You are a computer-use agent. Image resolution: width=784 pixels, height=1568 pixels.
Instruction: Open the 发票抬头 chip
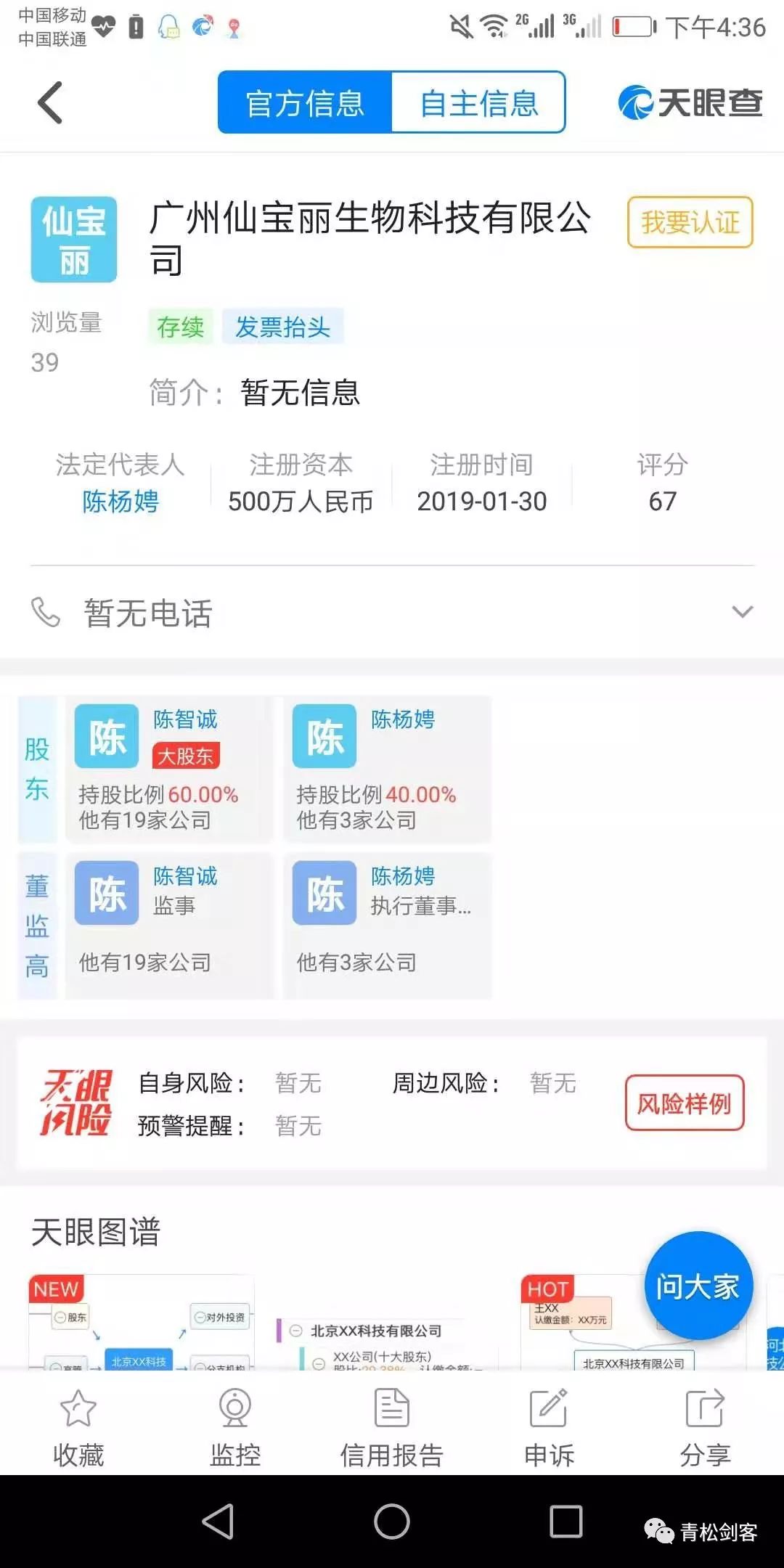[282, 327]
